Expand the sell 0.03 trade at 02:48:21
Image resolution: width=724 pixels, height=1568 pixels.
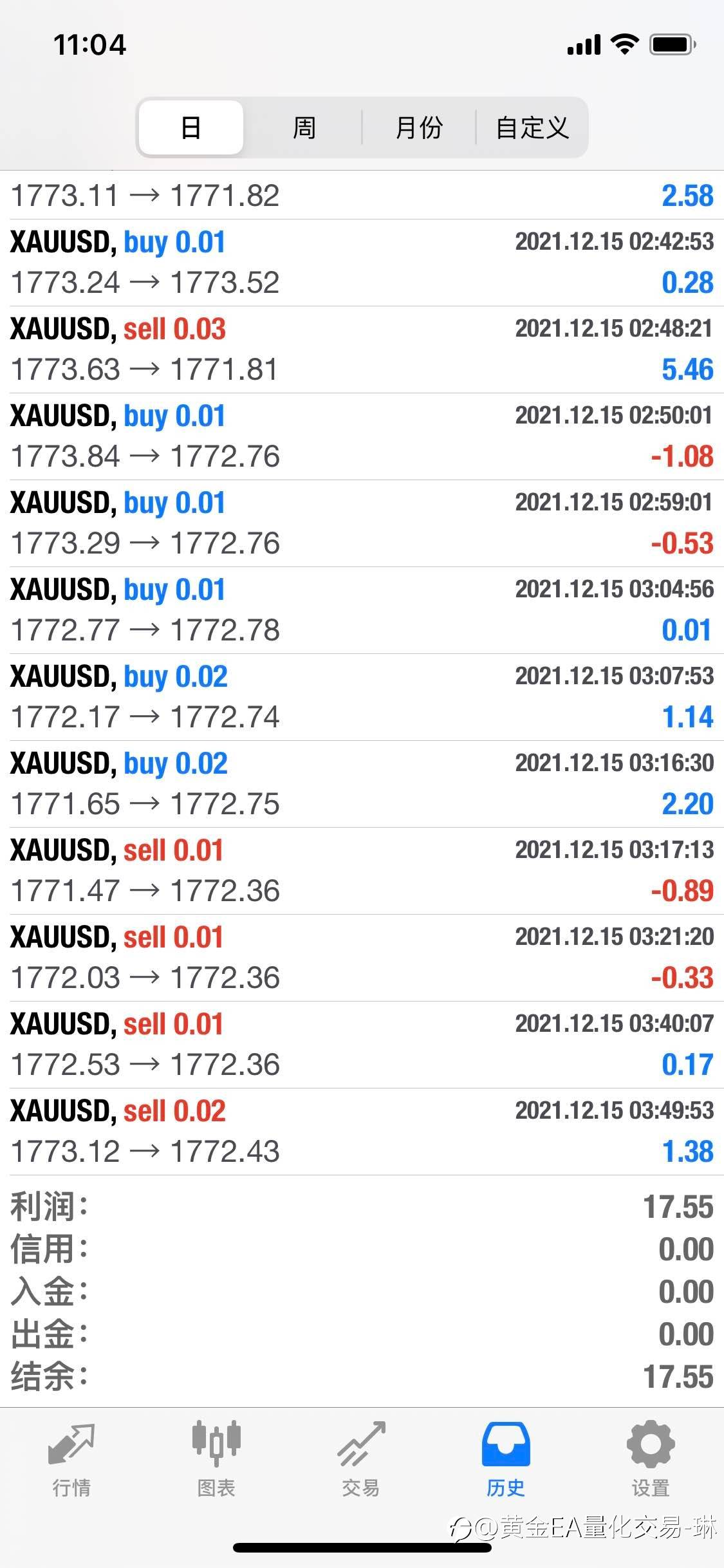click(362, 350)
